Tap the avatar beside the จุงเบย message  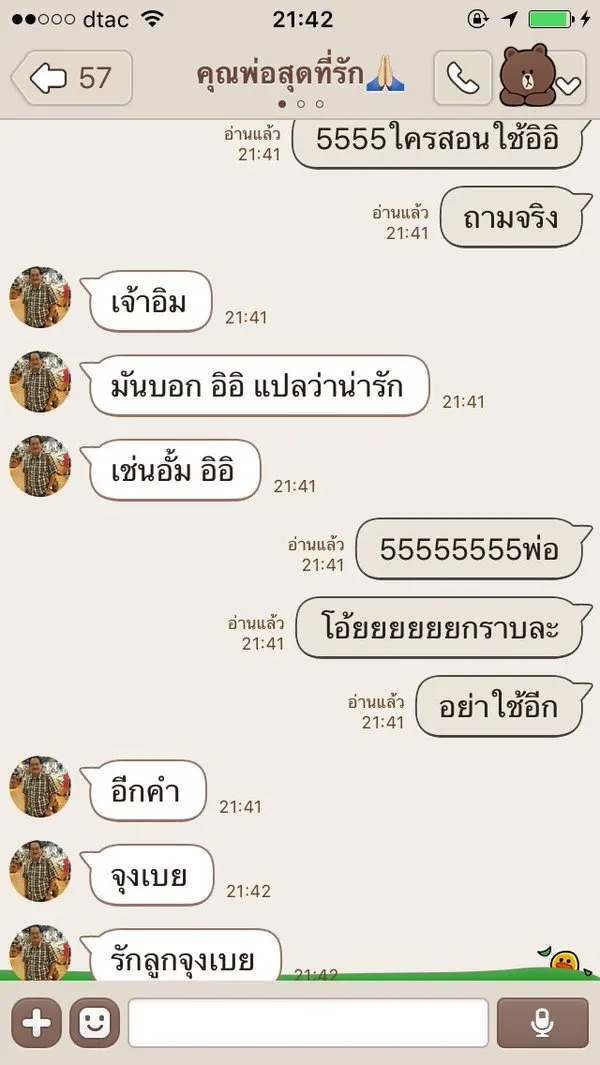coord(40,871)
